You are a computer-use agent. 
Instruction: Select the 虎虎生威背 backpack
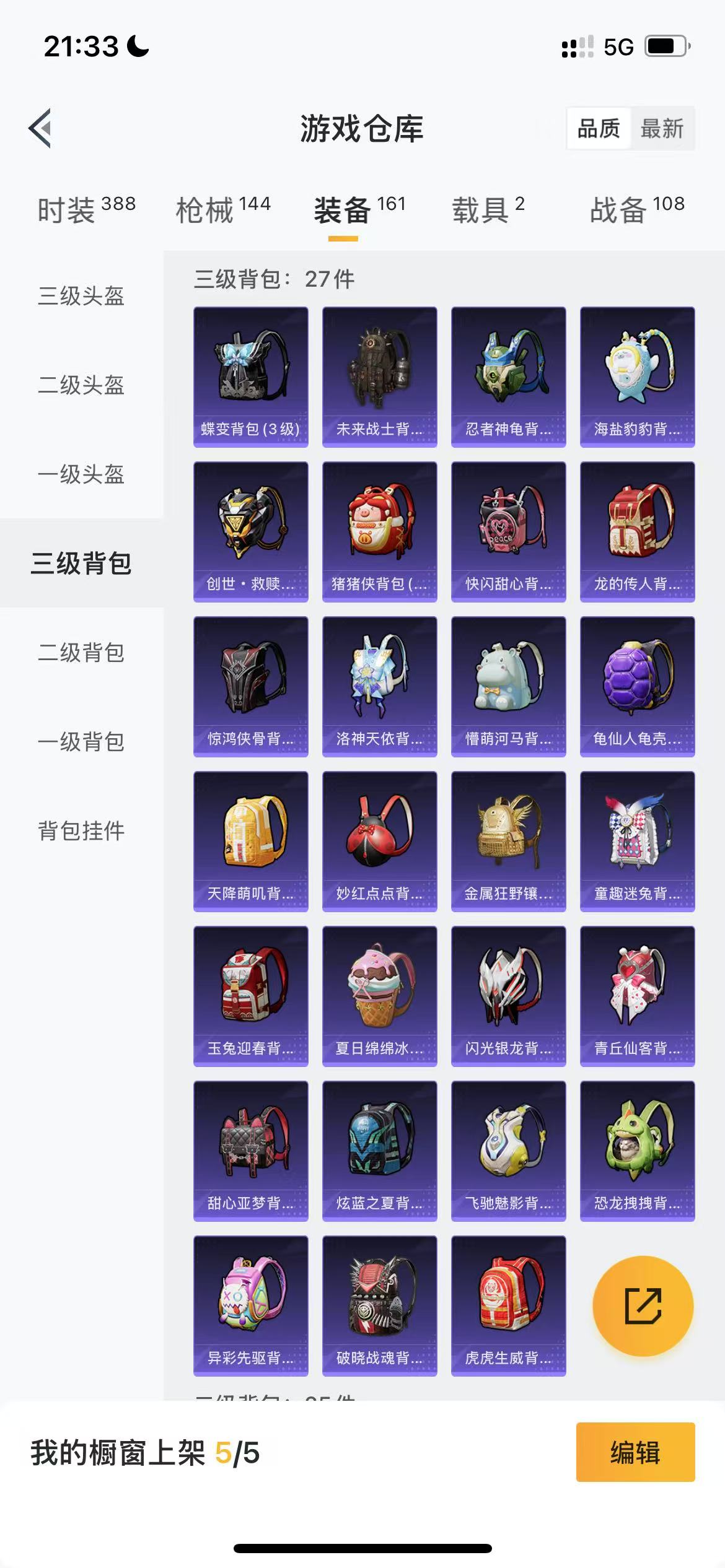click(508, 1305)
